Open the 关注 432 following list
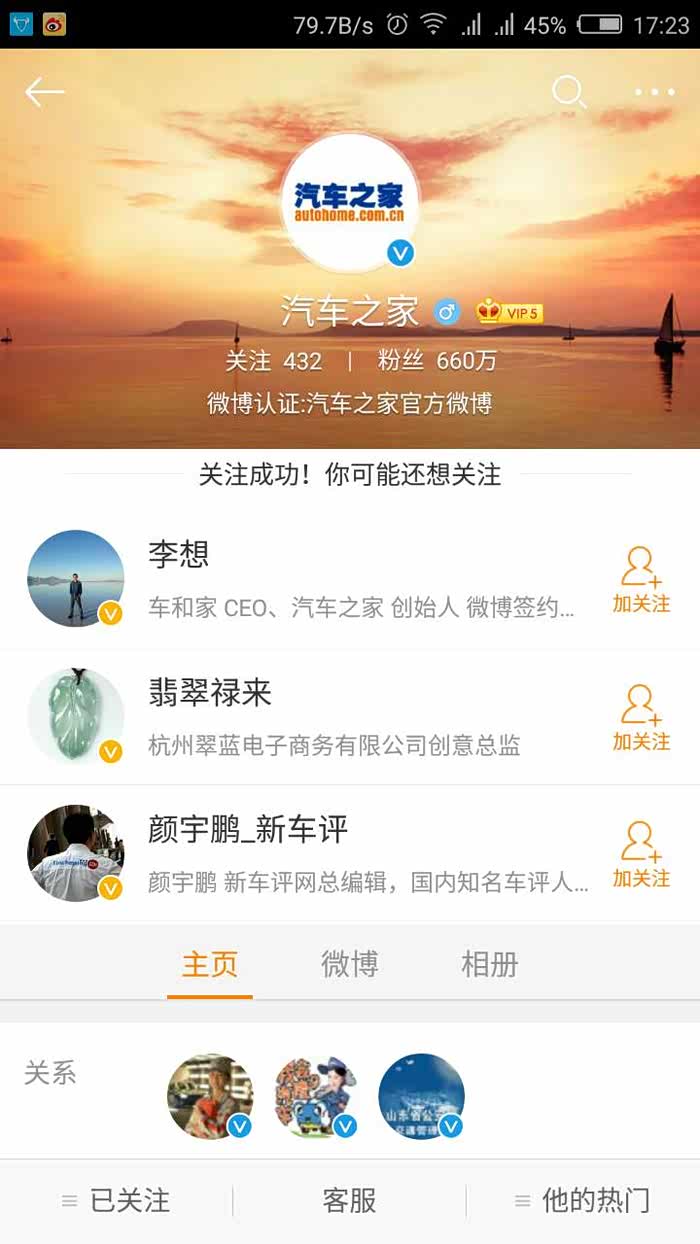 point(273,361)
